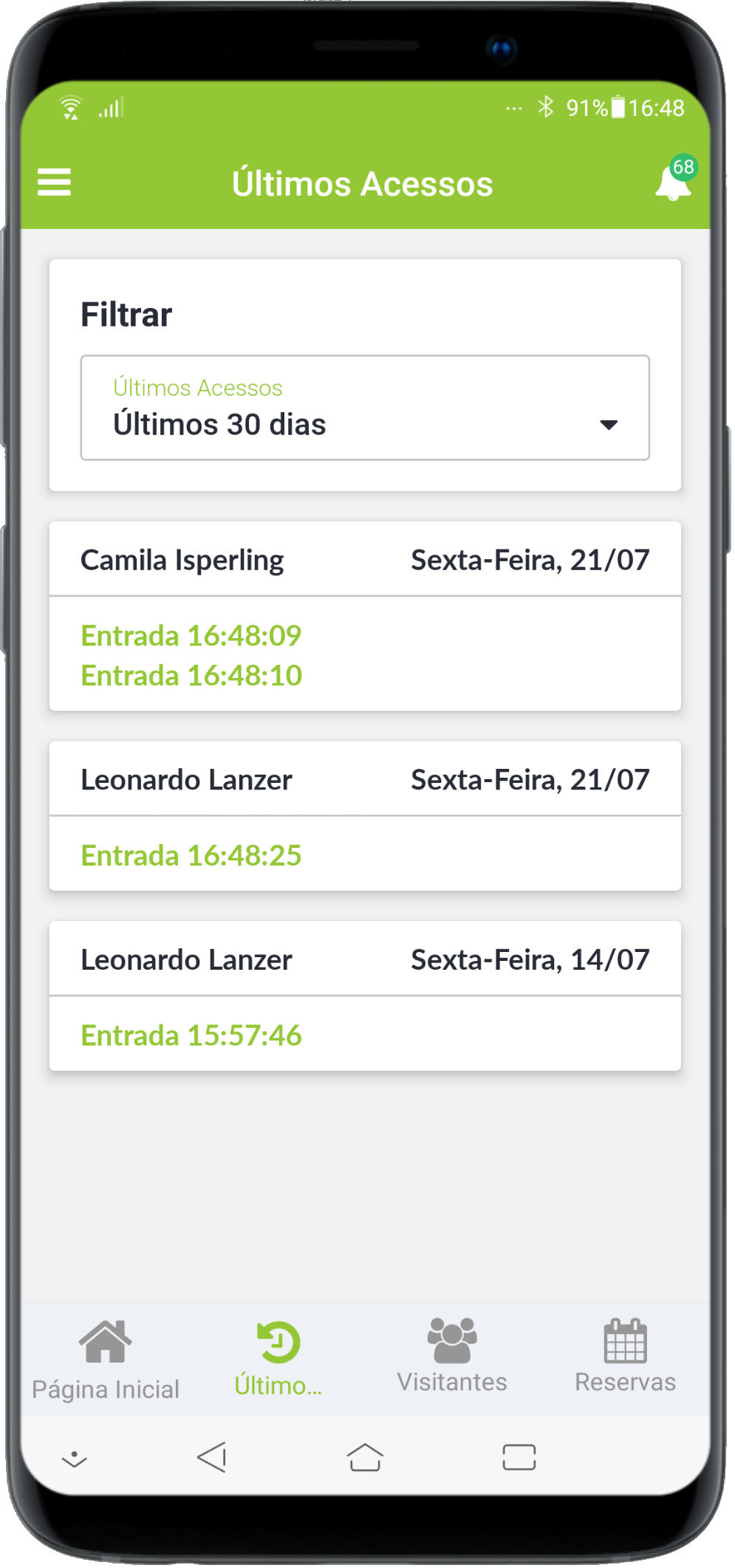Open the hamburger menu
Image resolution: width=735 pixels, height=1568 pixels.
(x=54, y=182)
